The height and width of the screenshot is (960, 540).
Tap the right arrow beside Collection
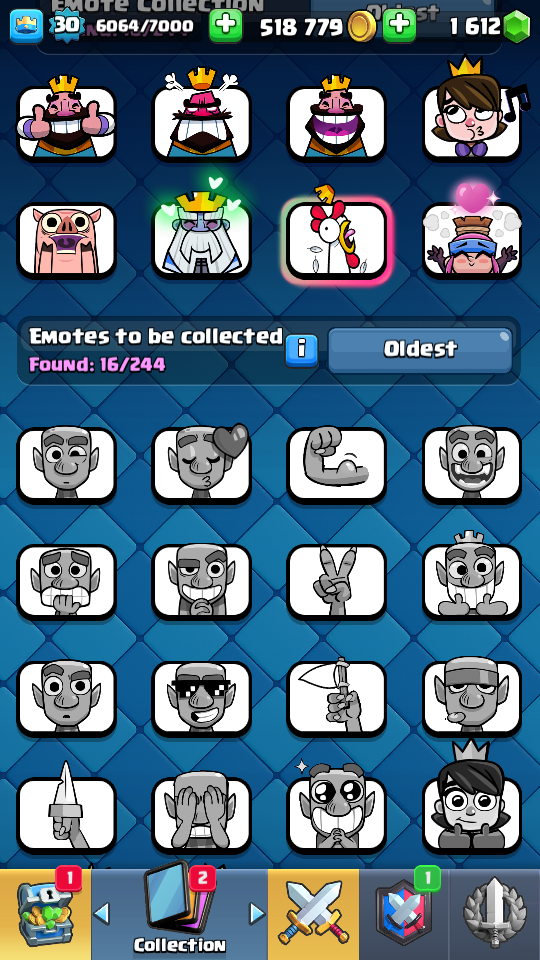click(257, 913)
